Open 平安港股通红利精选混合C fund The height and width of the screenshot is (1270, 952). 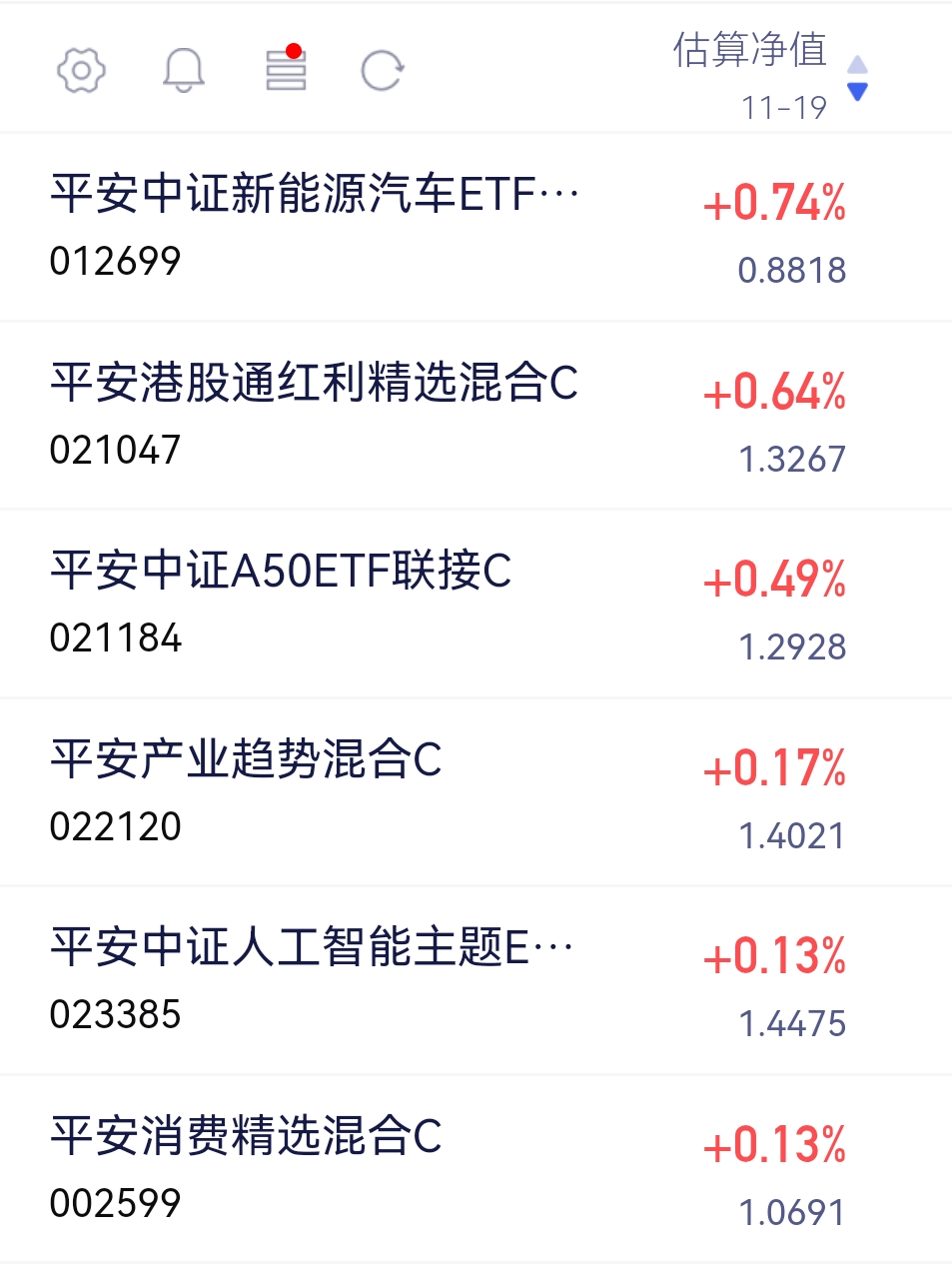pos(476,416)
